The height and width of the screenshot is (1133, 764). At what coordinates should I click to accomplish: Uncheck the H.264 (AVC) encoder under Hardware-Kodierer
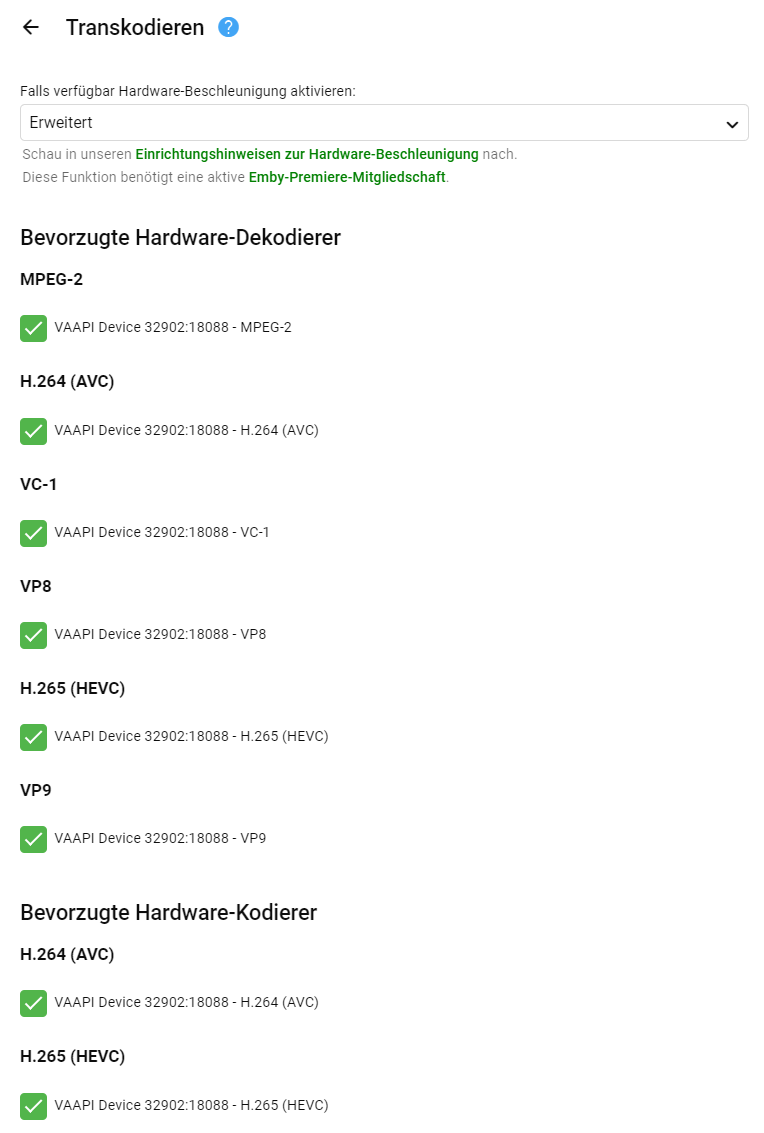pos(34,1003)
